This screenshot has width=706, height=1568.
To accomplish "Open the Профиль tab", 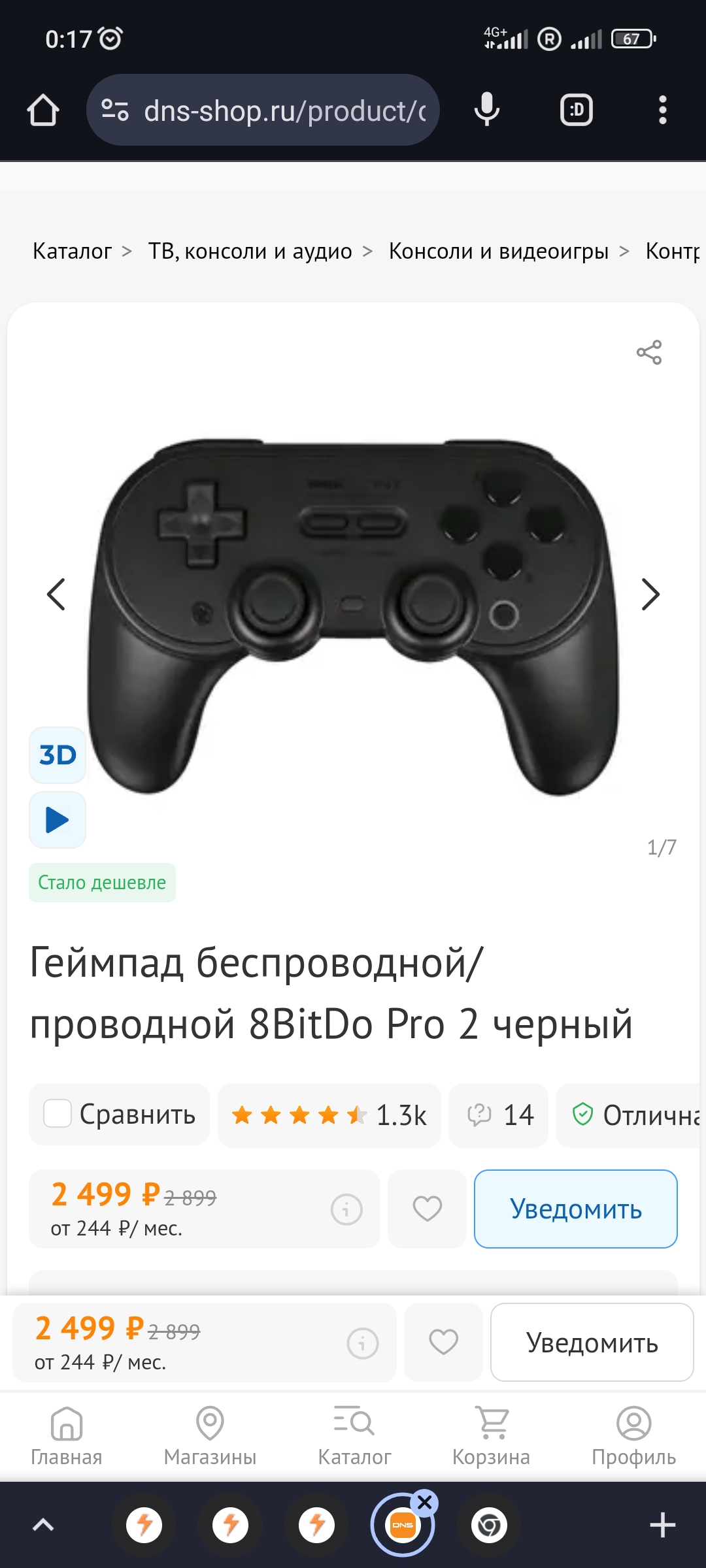I will click(634, 1435).
